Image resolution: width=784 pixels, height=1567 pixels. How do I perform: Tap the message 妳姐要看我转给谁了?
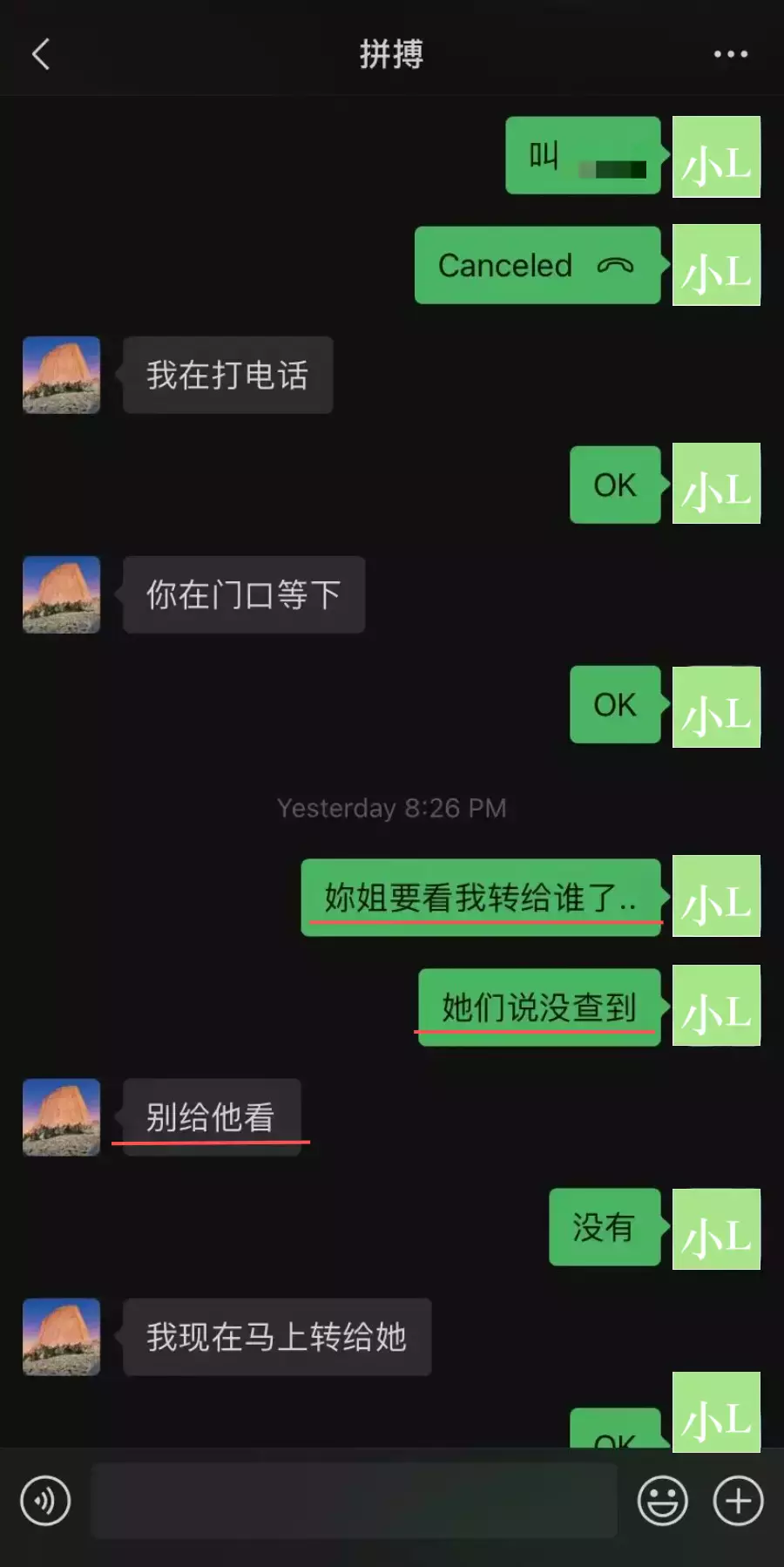[x=481, y=896]
